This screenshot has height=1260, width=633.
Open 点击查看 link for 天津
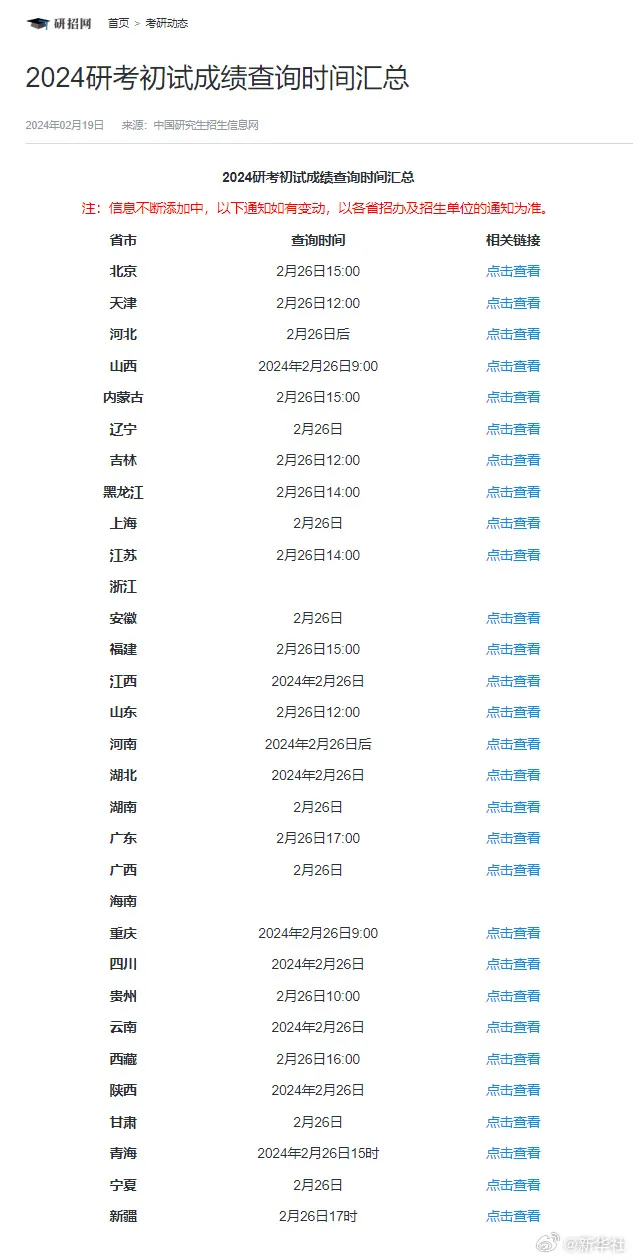[x=513, y=303]
